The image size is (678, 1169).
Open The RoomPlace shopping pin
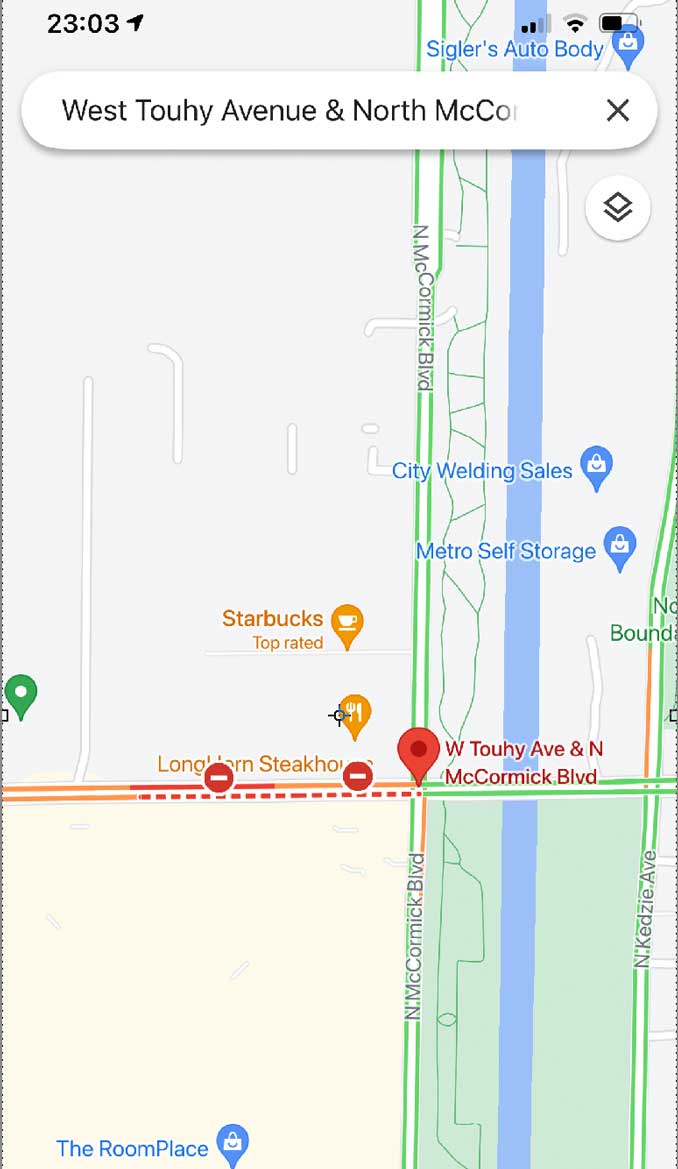[x=233, y=1145]
